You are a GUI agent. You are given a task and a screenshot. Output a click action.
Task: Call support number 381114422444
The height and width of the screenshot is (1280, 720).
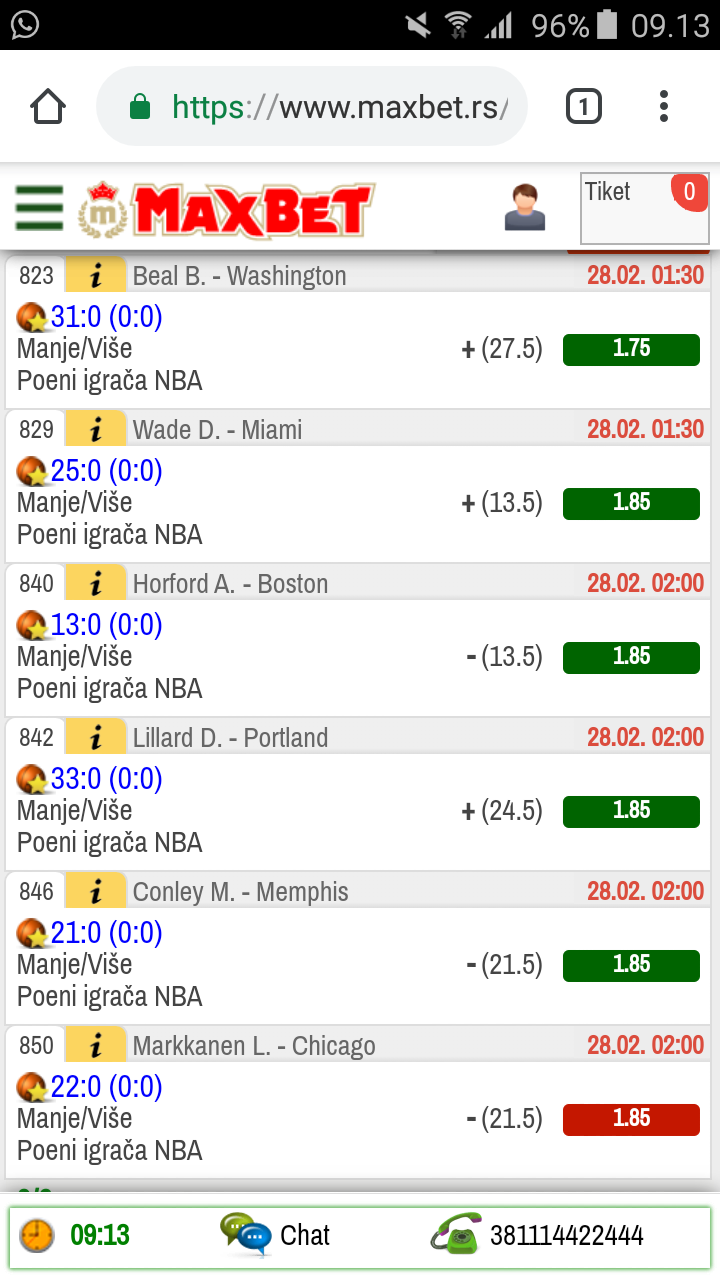tap(537, 1235)
